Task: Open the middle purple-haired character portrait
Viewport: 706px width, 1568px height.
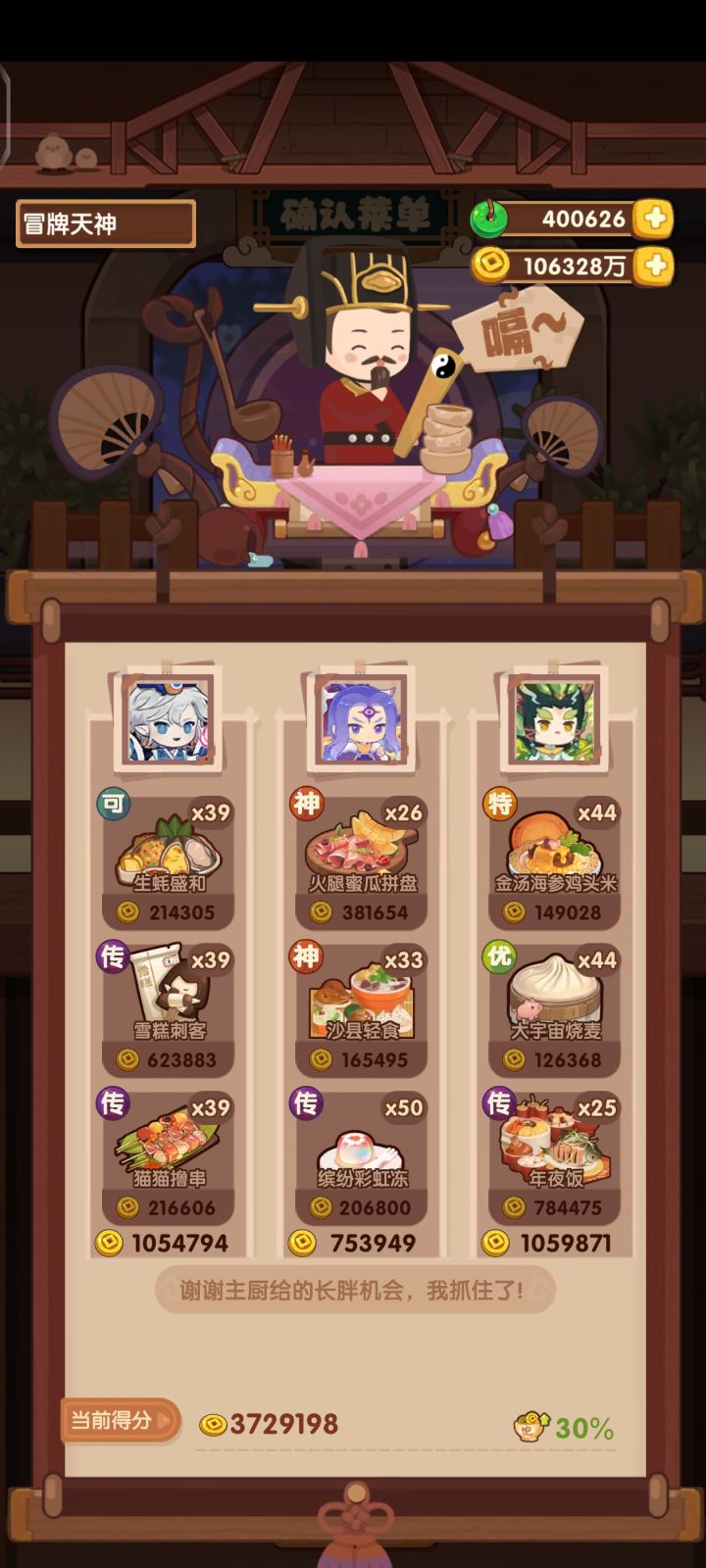Action: [x=362, y=720]
